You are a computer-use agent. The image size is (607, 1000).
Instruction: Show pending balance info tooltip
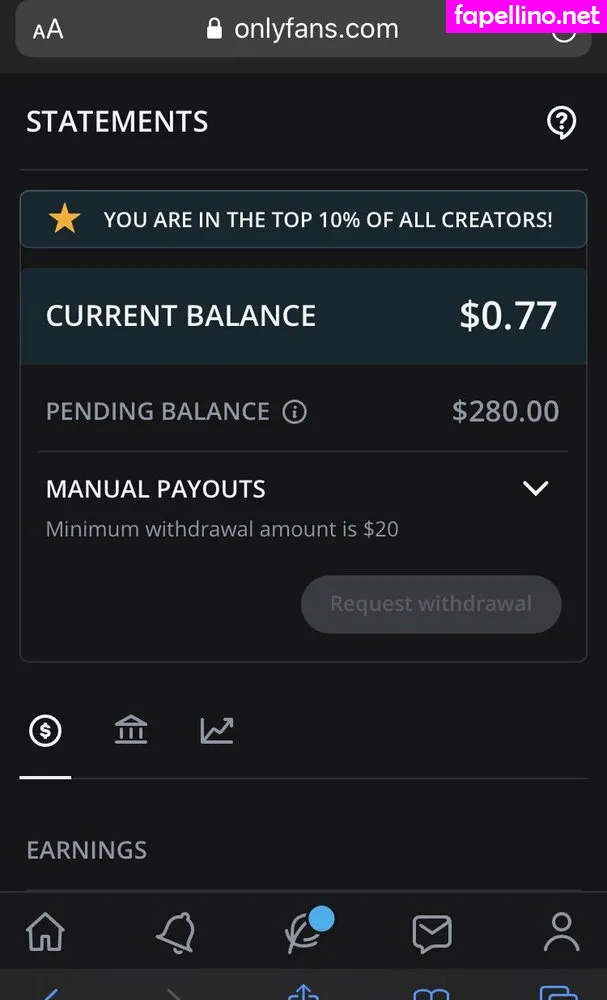294,412
